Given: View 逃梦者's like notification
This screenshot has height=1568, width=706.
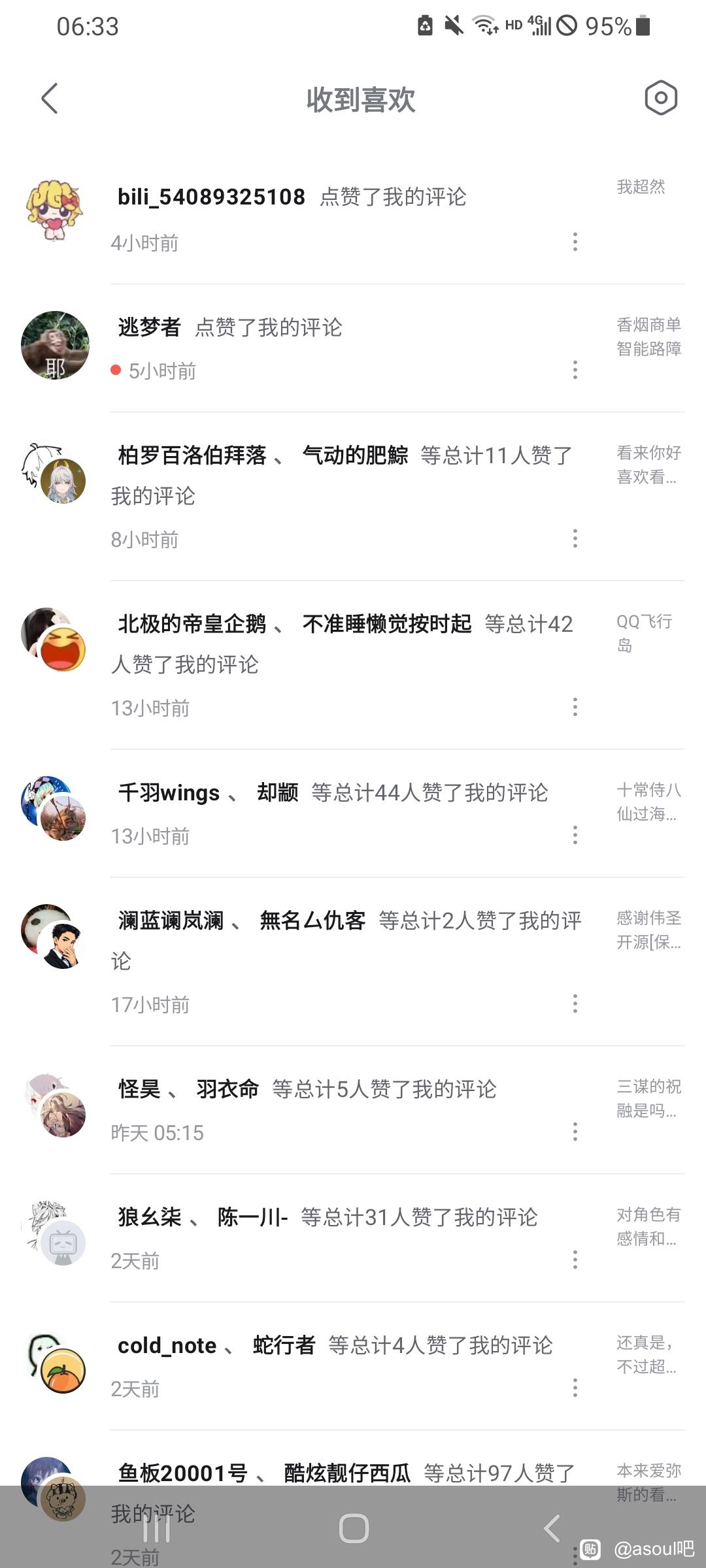Looking at the screenshot, I should click(268, 327).
